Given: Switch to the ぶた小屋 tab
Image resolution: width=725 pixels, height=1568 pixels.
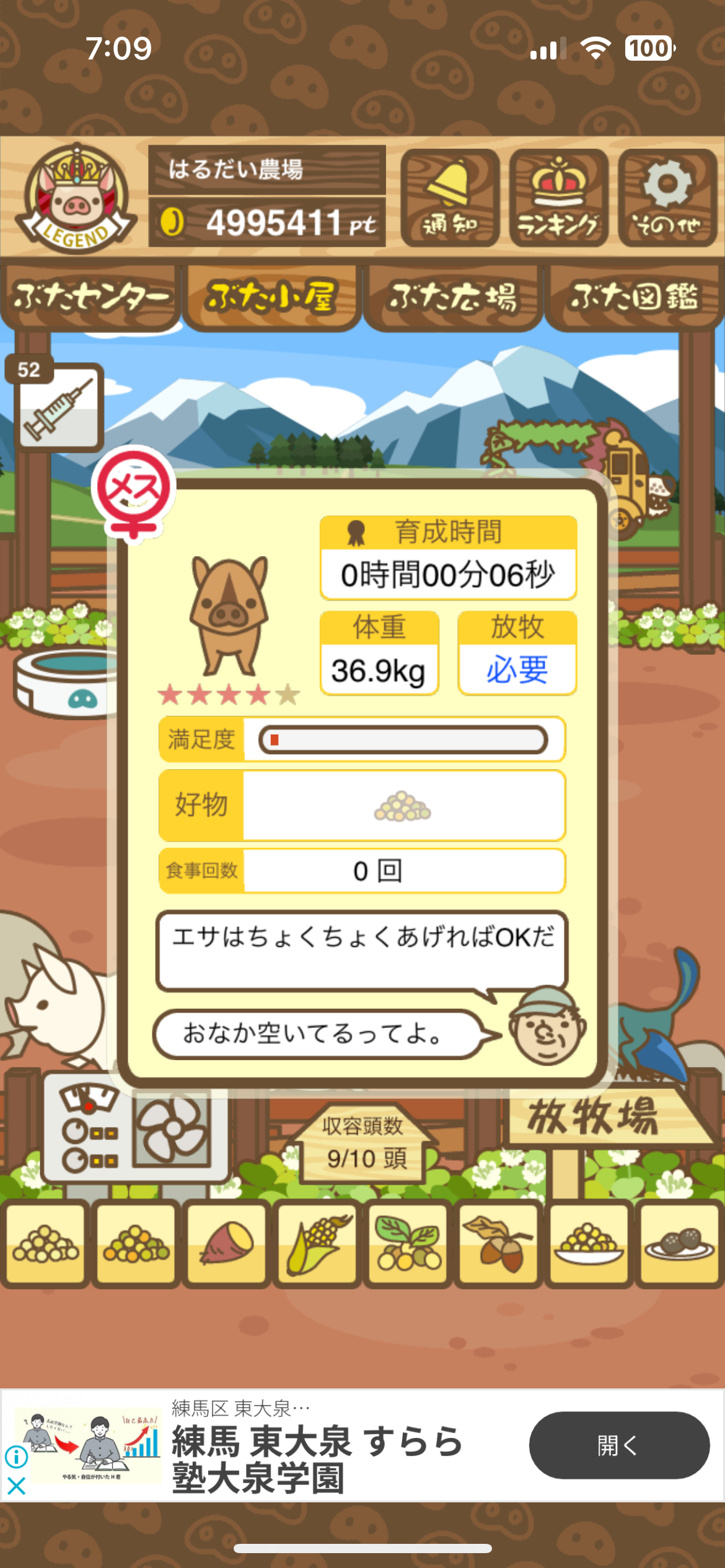Looking at the screenshot, I should pos(271,297).
